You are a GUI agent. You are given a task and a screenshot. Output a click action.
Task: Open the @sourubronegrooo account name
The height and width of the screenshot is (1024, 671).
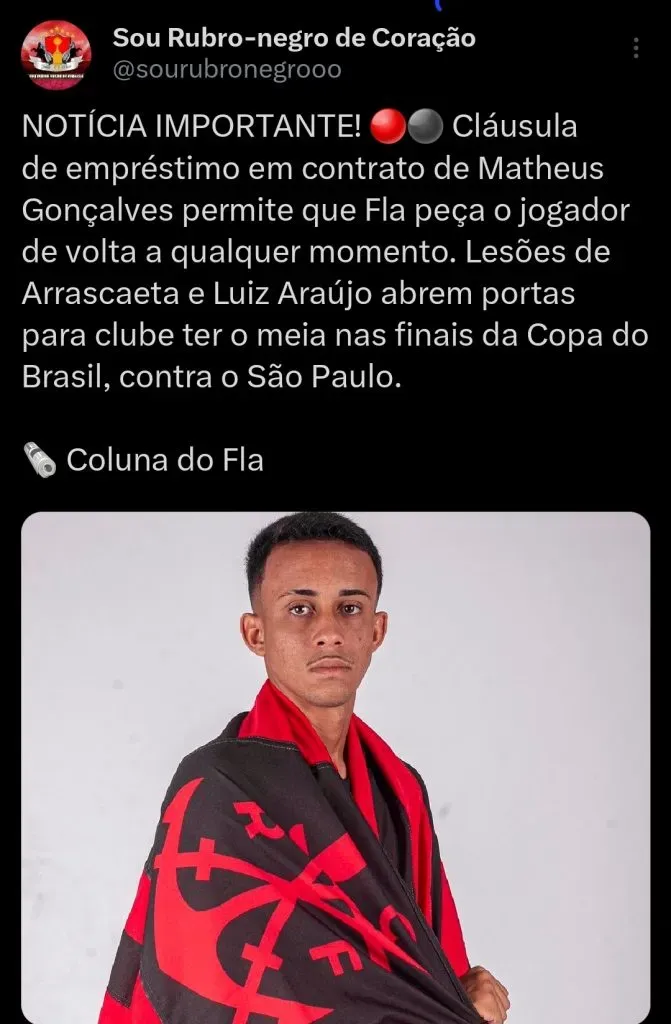(x=227, y=70)
